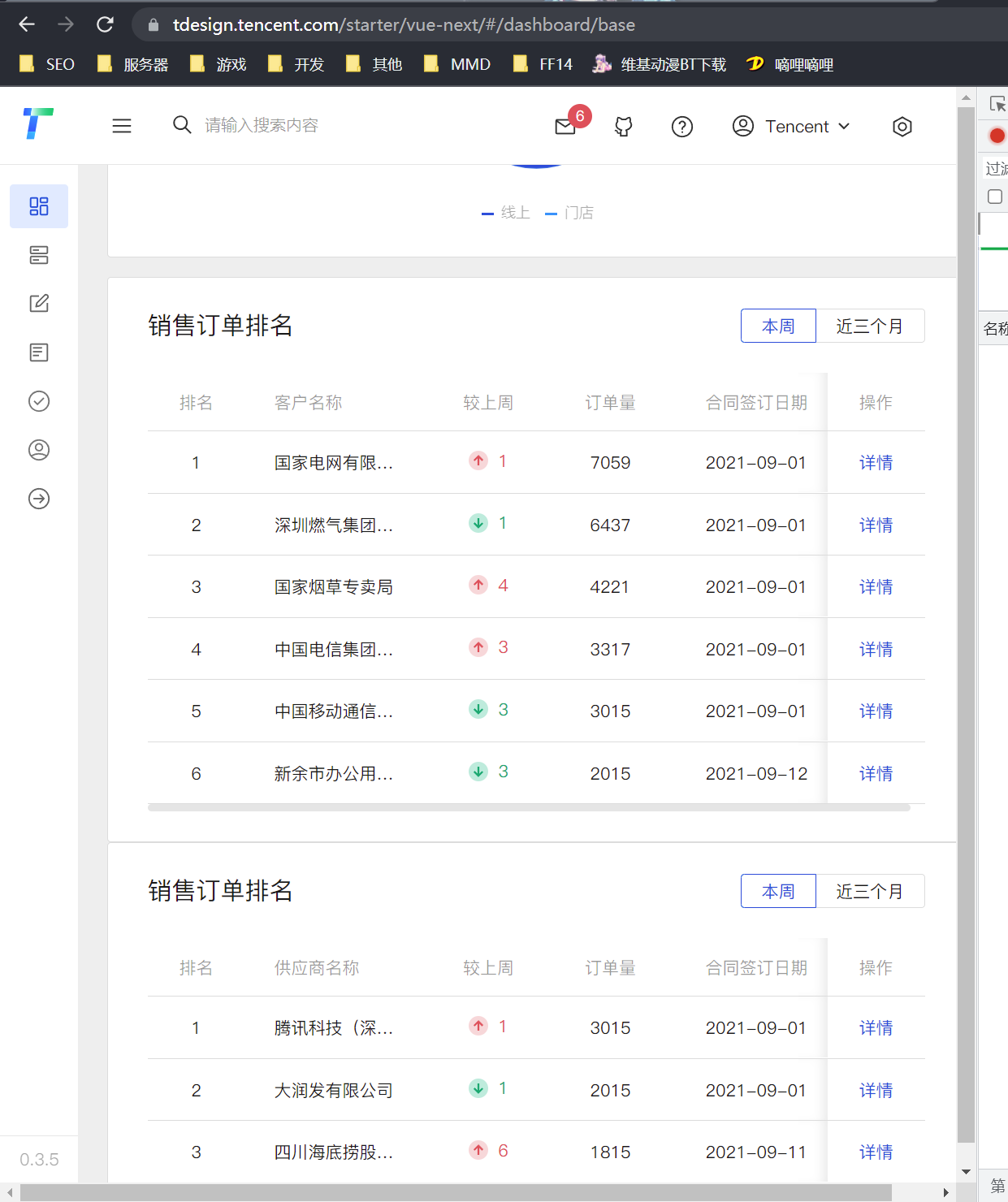Toggle the filter checkbox in the right panel
This screenshot has width=1008, height=1202.
994,196
